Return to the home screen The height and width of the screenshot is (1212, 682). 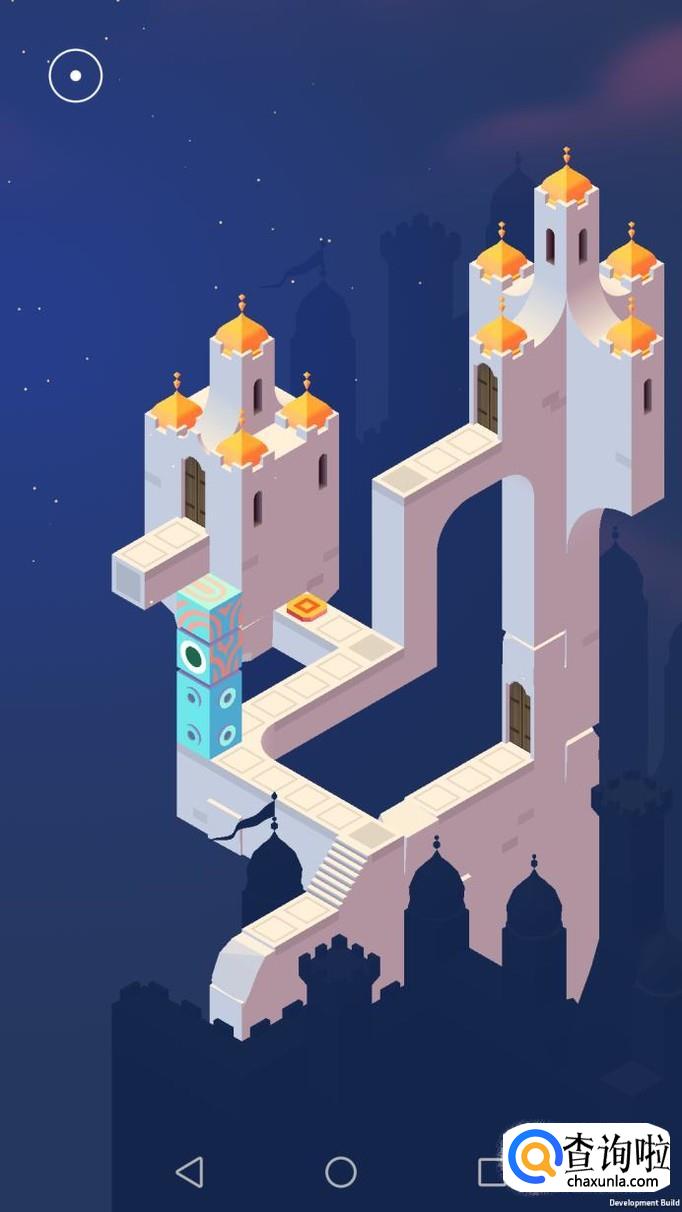click(341, 1171)
